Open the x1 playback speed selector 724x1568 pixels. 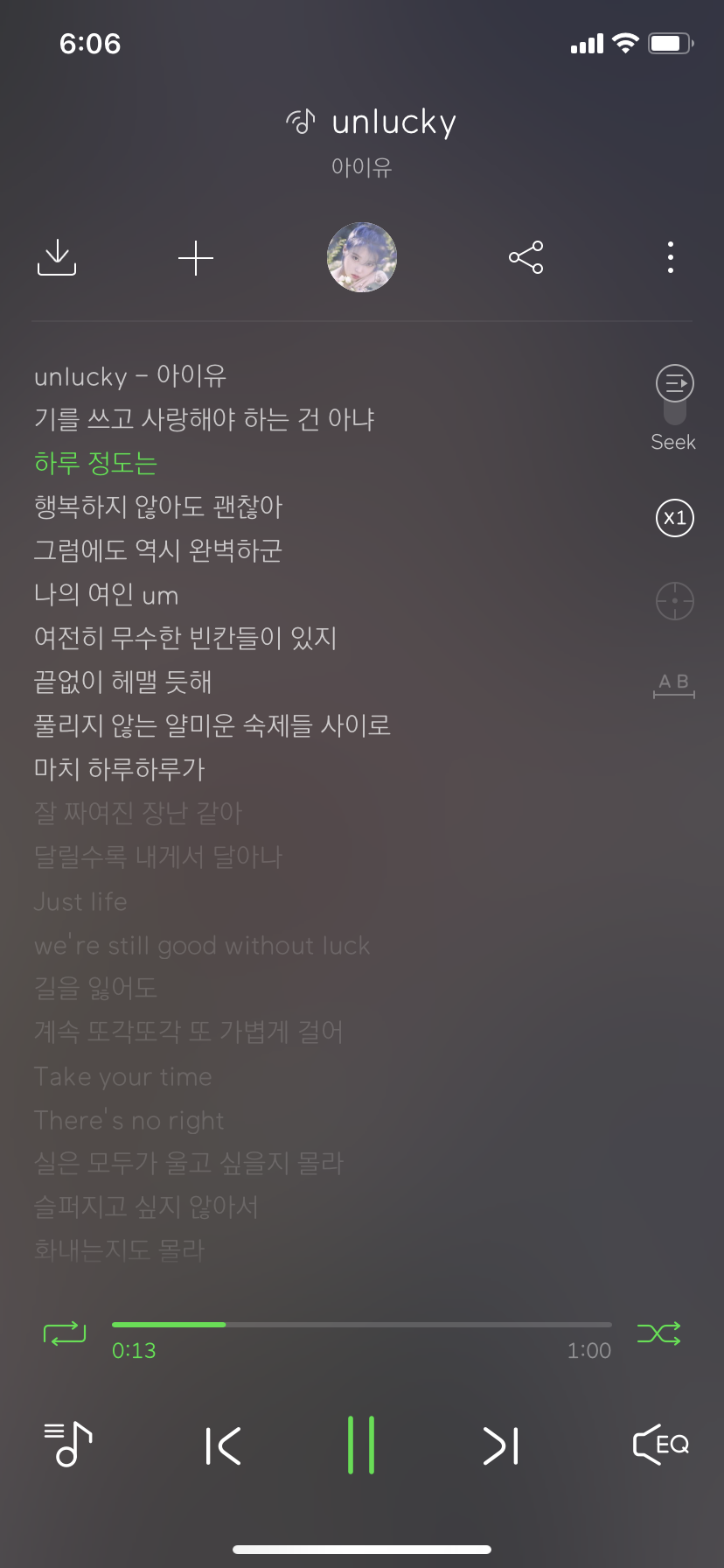672,518
